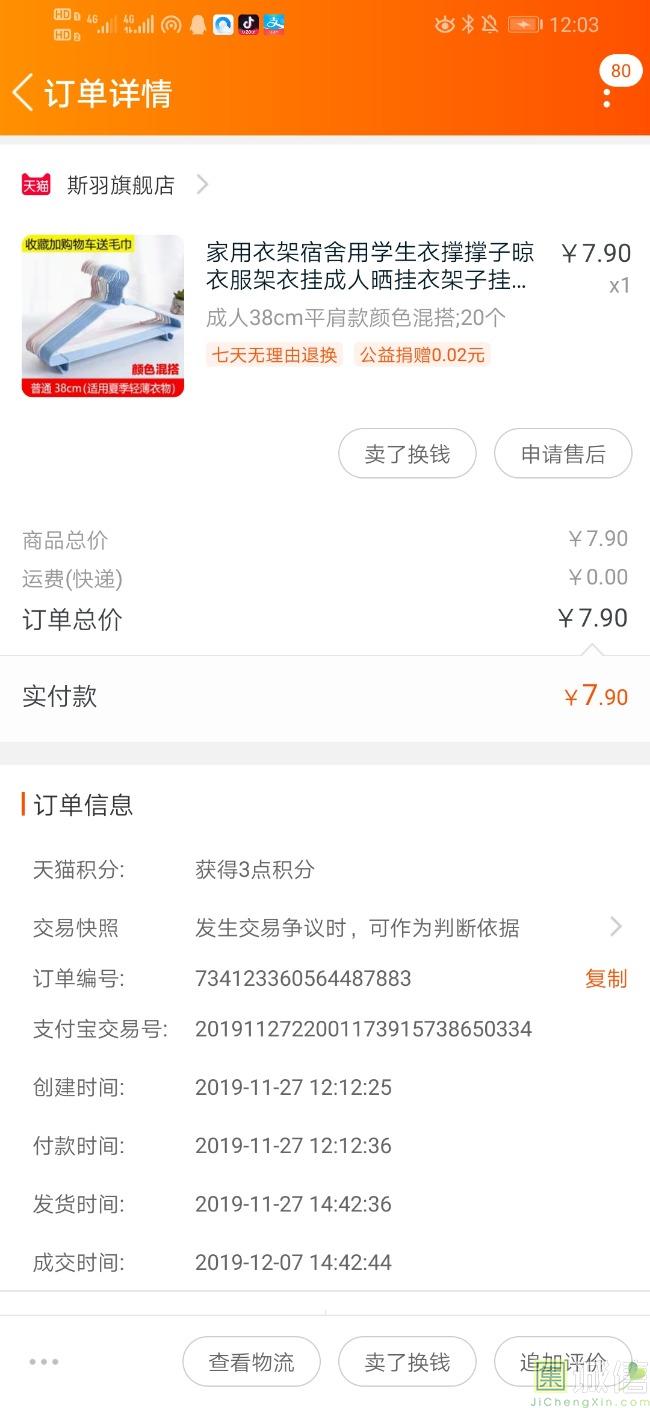This screenshot has height=1408, width=650.
Task: Tap 查看物流 to view logistics
Action: 251,1362
